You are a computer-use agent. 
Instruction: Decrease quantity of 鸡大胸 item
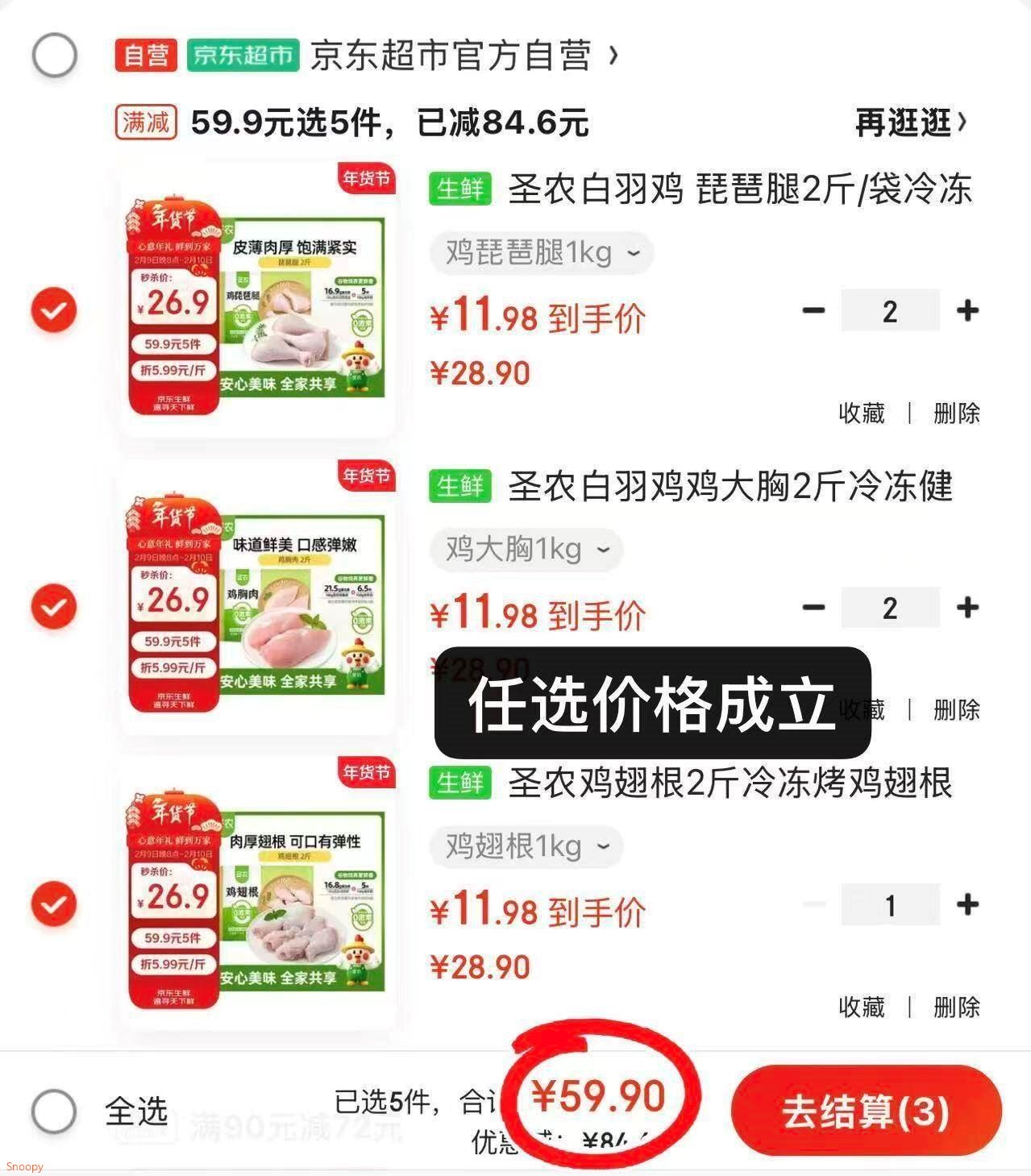pyautogui.click(x=813, y=607)
